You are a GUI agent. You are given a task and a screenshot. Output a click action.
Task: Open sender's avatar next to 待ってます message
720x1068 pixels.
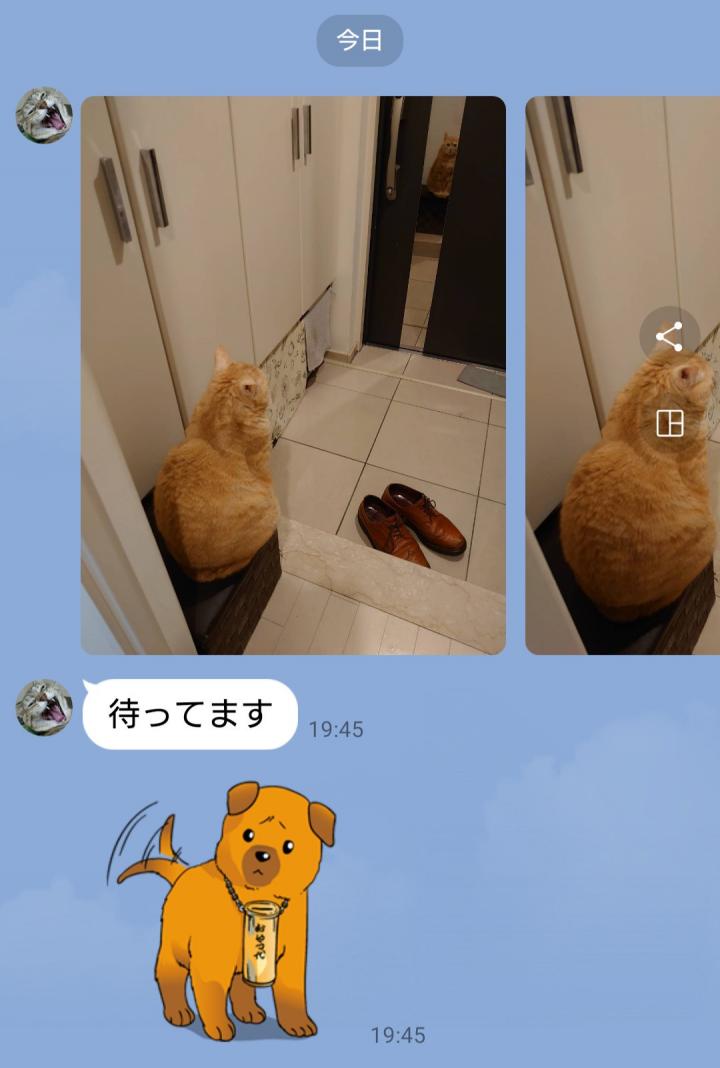tap(44, 707)
